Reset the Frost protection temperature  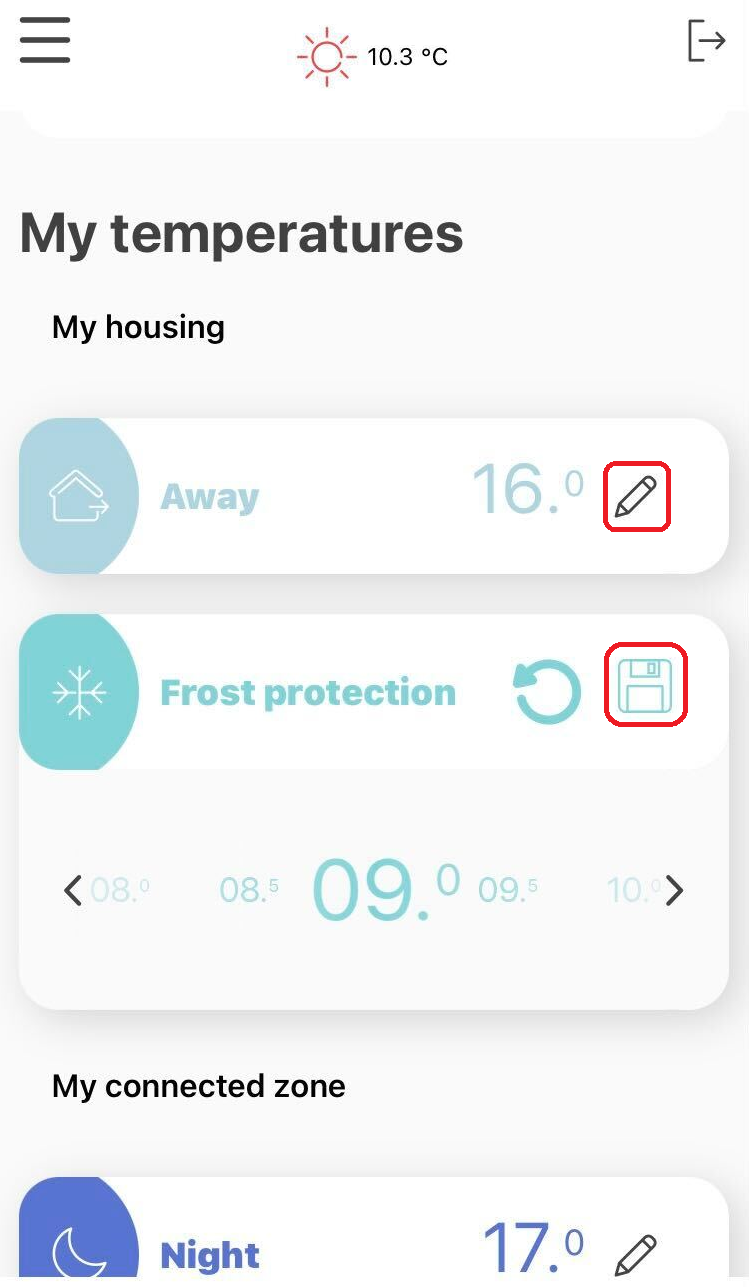tap(548, 692)
